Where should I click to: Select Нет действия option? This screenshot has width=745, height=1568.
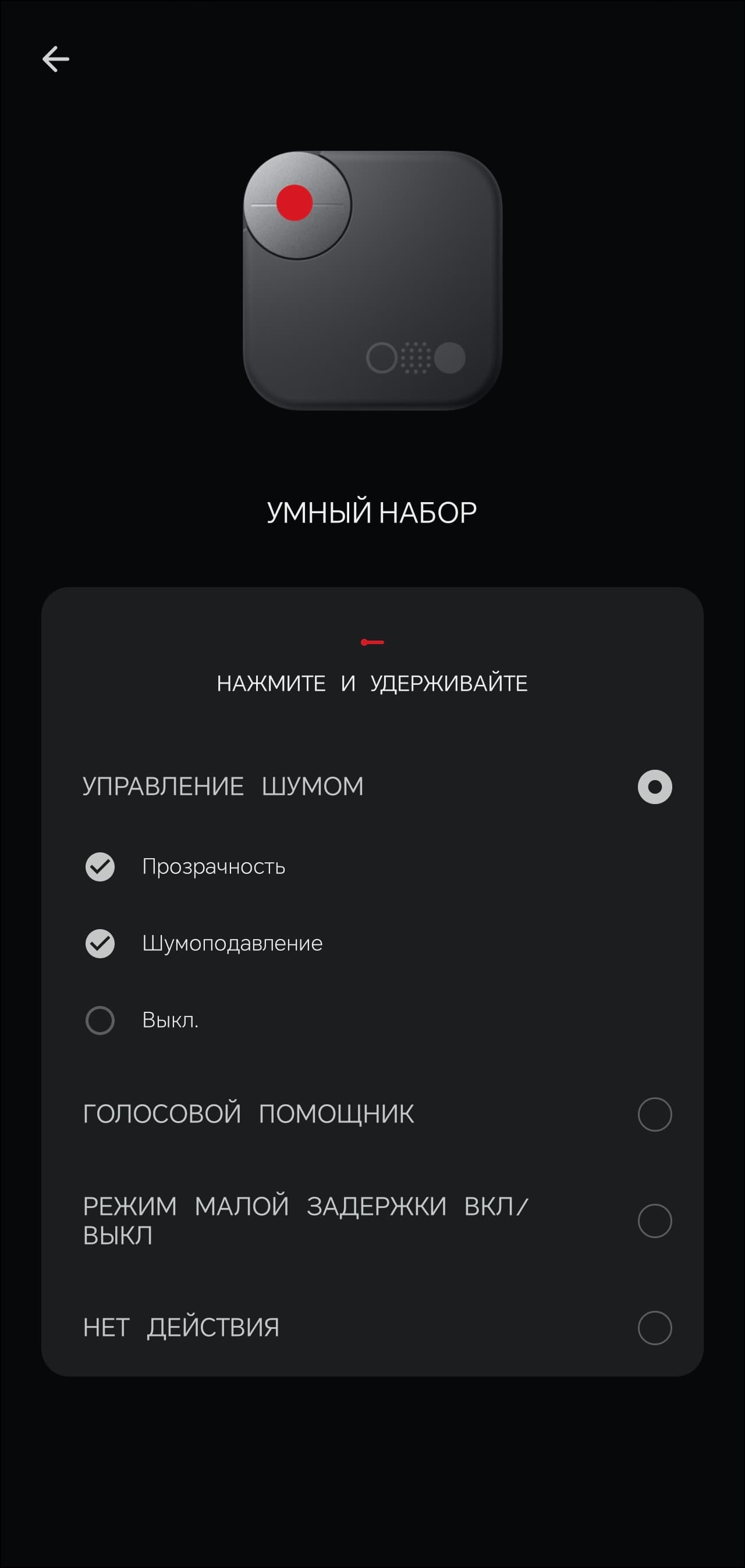[654, 1327]
